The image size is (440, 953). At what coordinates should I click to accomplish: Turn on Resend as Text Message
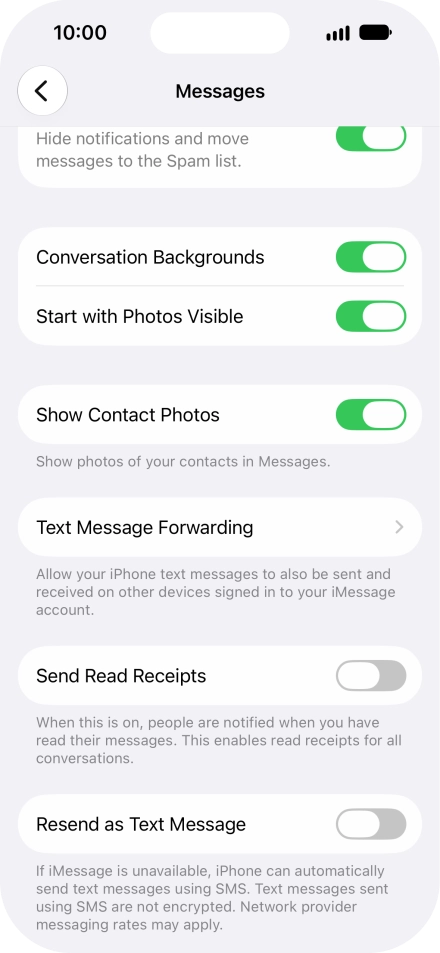coord(371,824)
